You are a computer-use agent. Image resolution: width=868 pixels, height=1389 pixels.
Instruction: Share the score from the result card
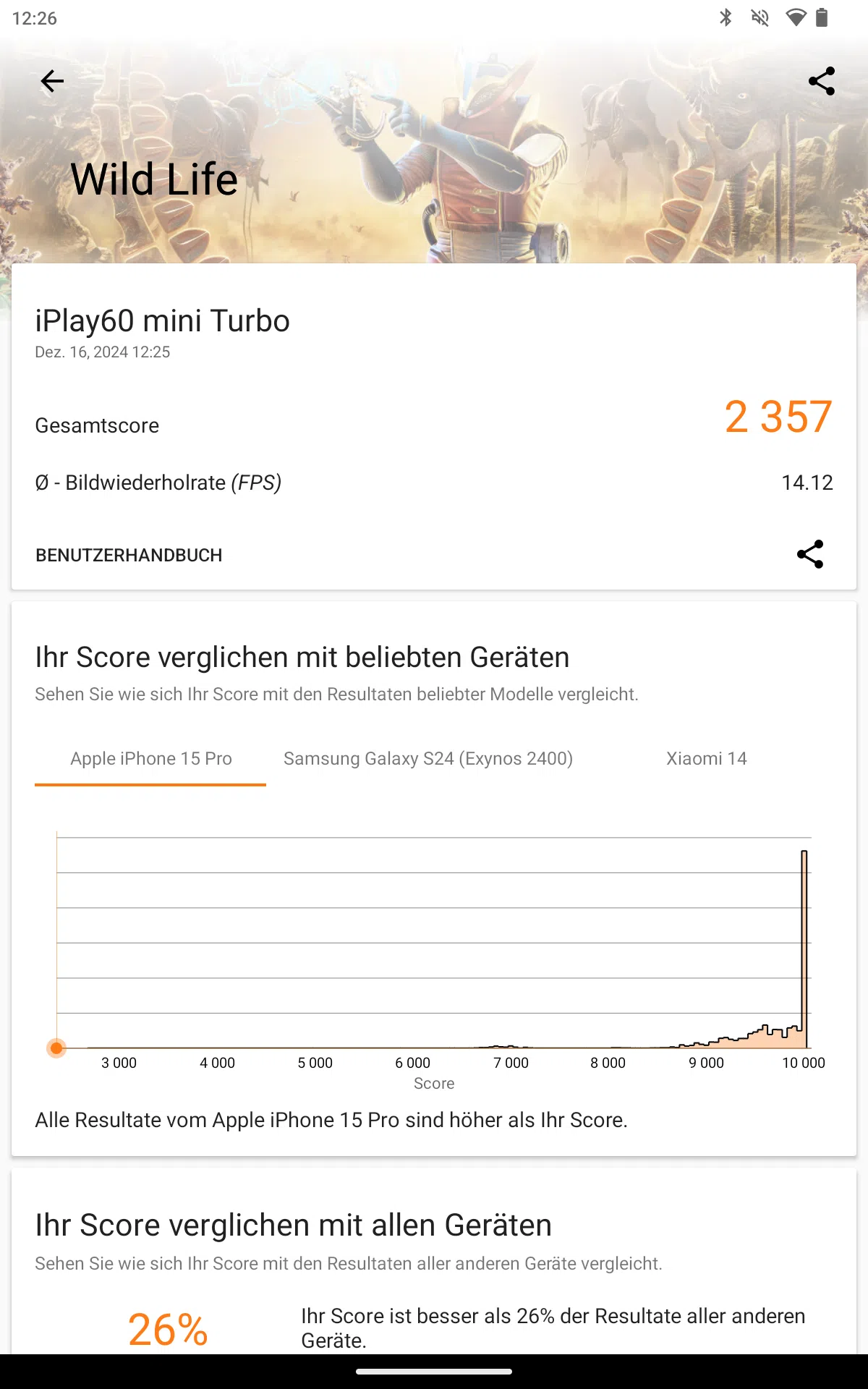pos(809,554)
